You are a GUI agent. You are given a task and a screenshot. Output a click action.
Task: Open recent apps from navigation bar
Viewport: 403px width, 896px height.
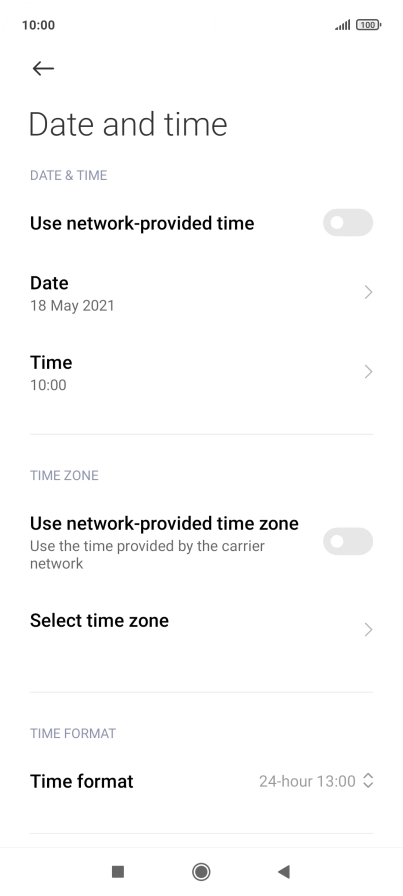coord(118,871)
